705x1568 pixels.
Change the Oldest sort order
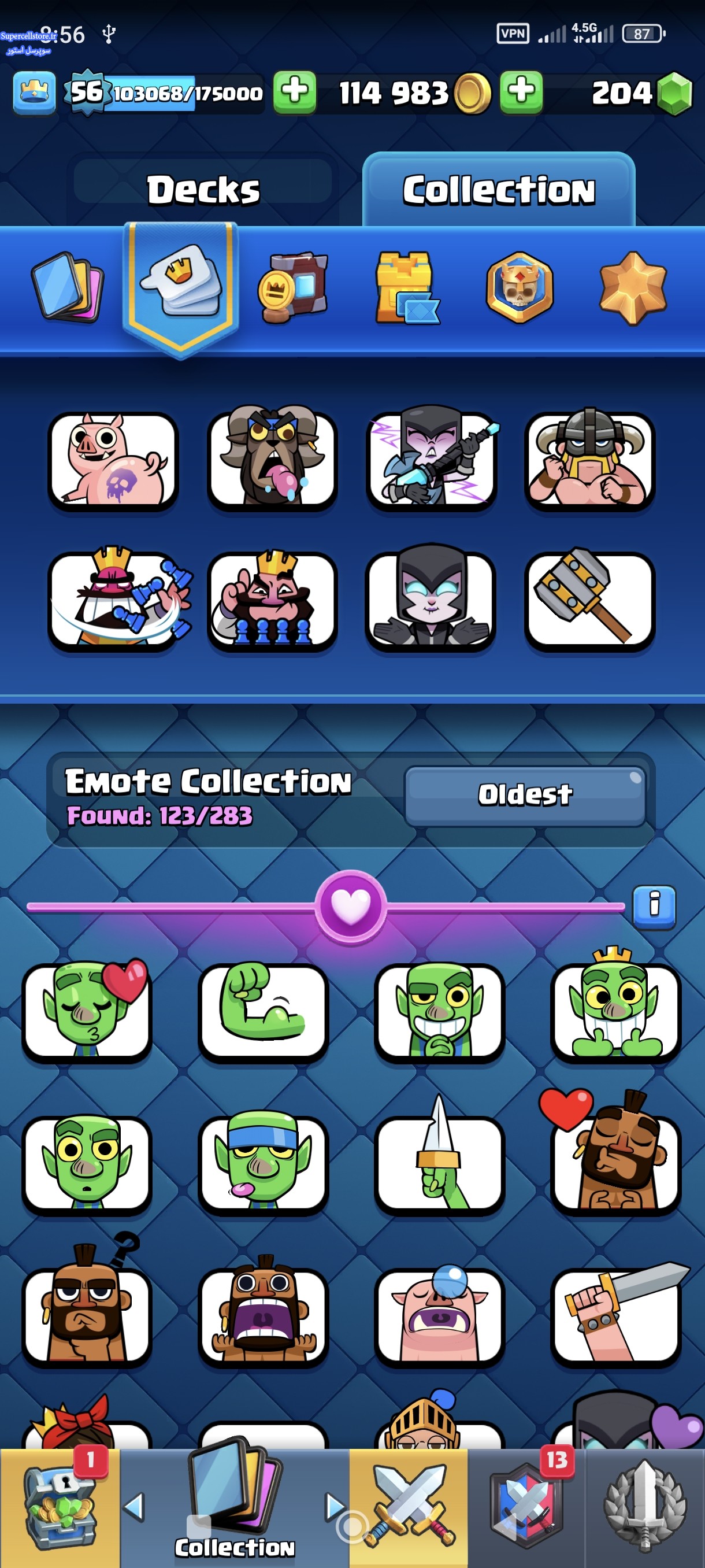[524, 795]
